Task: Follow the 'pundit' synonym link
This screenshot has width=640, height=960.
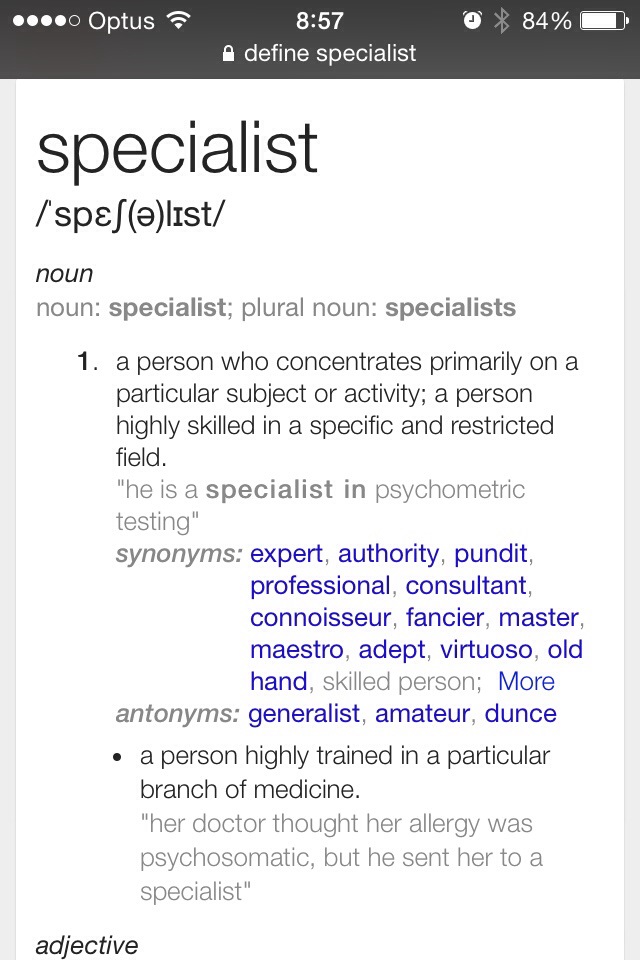Action: (x=491, y=554)
